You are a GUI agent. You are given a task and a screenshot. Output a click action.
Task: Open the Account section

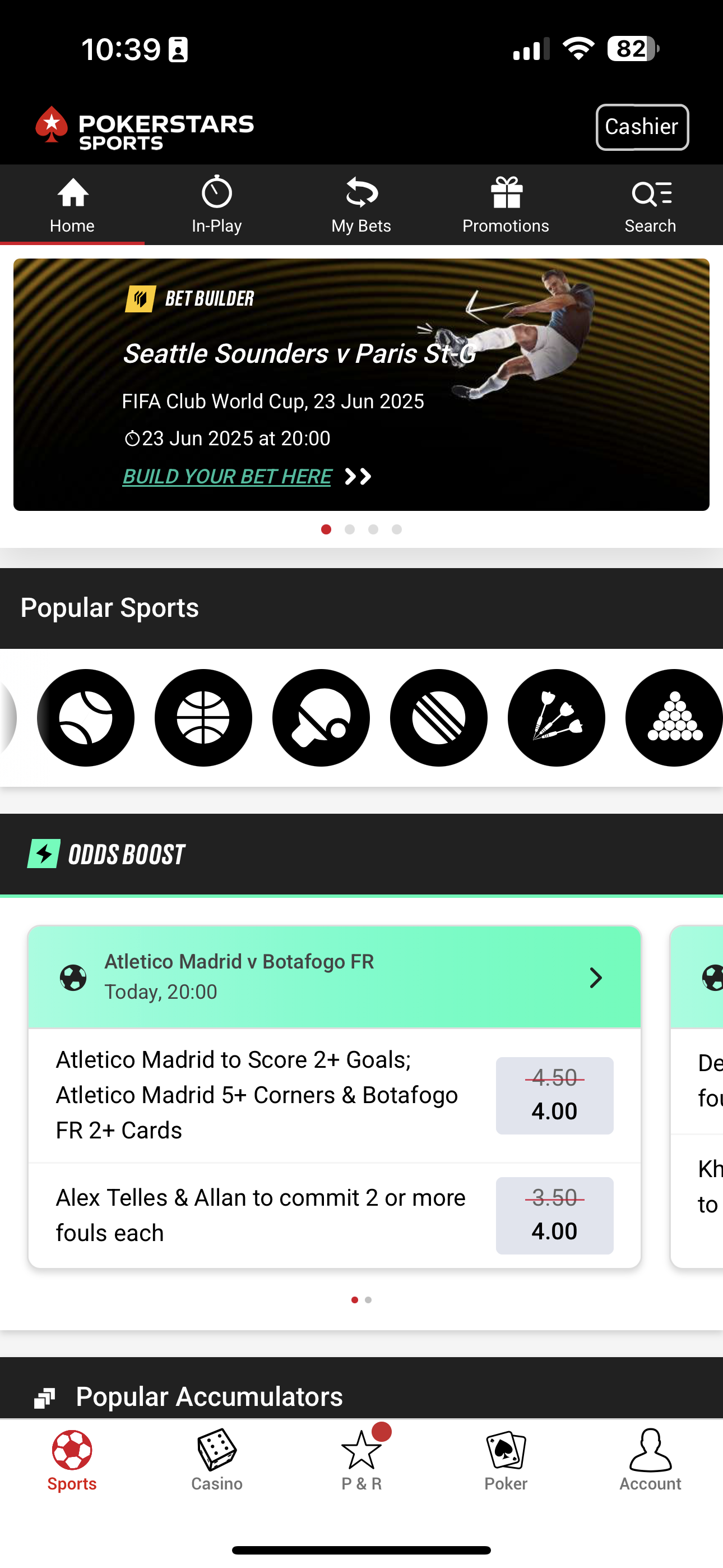point(650,1460)
